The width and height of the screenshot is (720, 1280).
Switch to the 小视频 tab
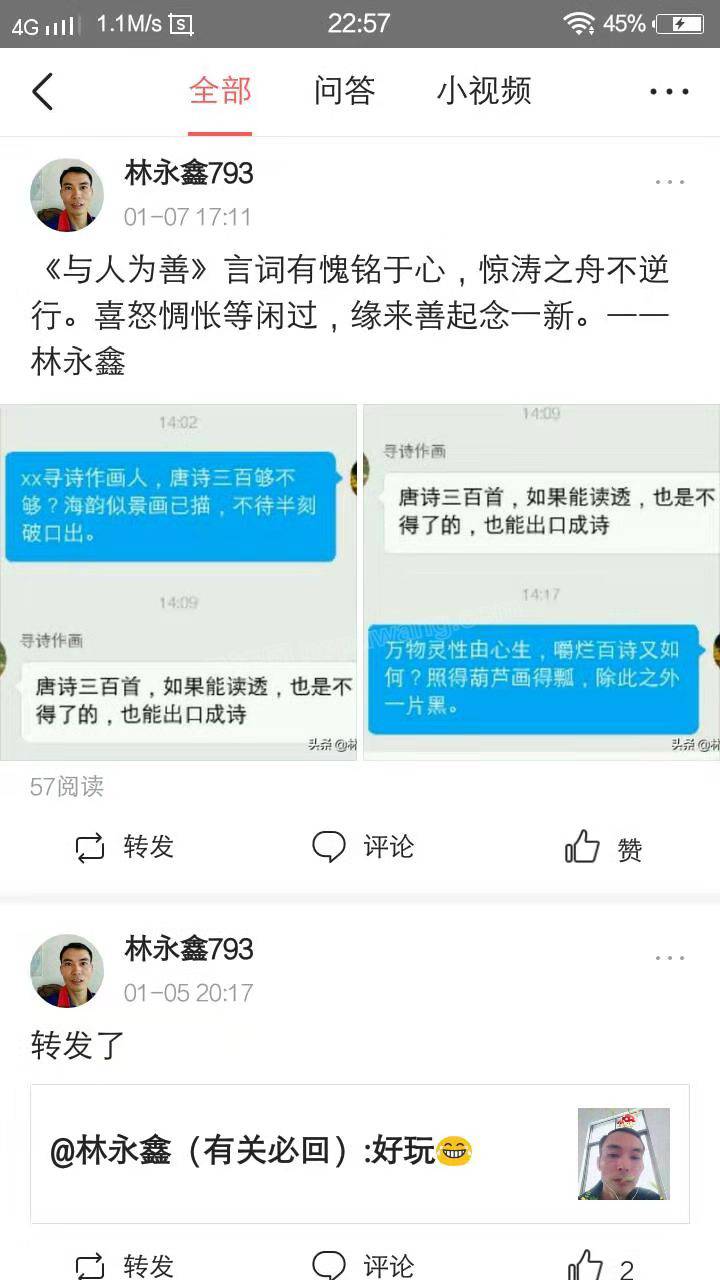click(x=484, y=91)
